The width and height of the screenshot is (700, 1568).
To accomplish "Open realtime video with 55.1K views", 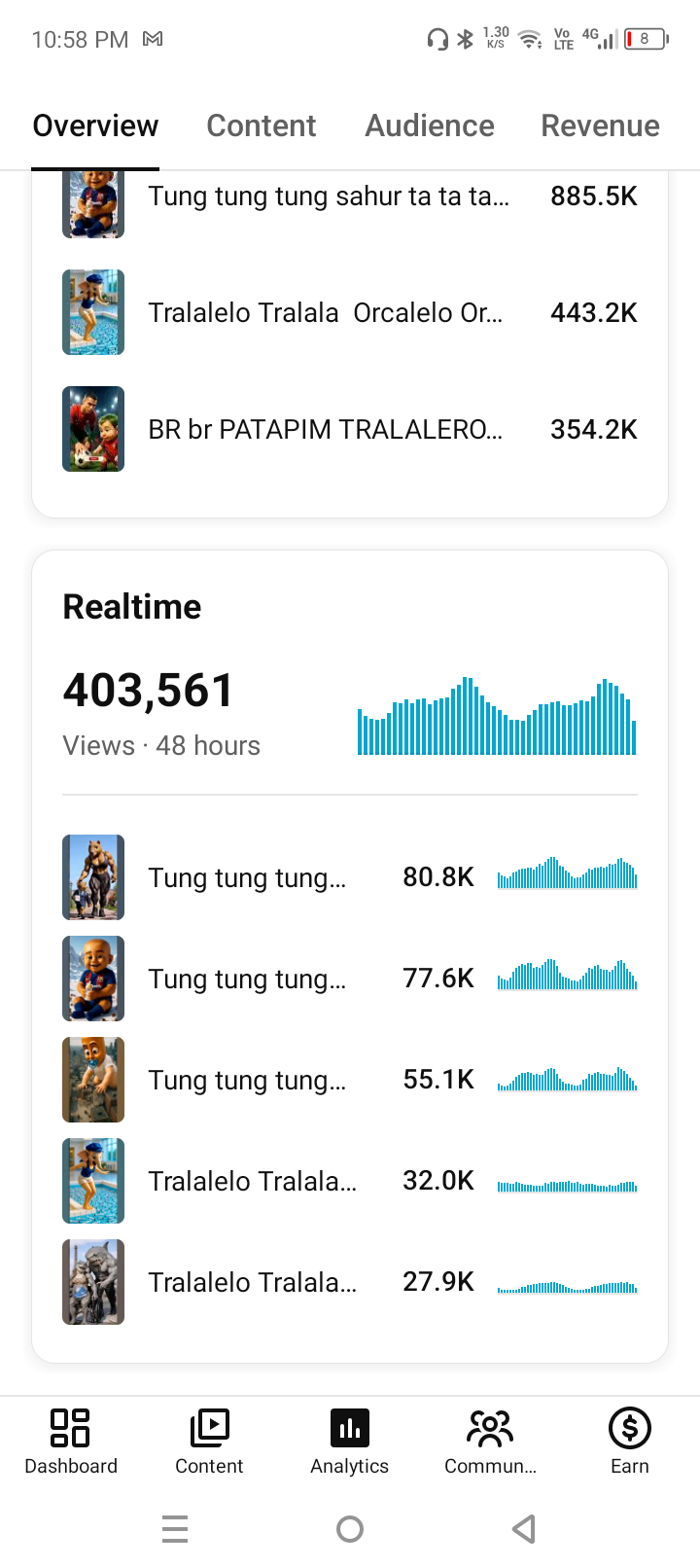I will tap(350, 1080).
